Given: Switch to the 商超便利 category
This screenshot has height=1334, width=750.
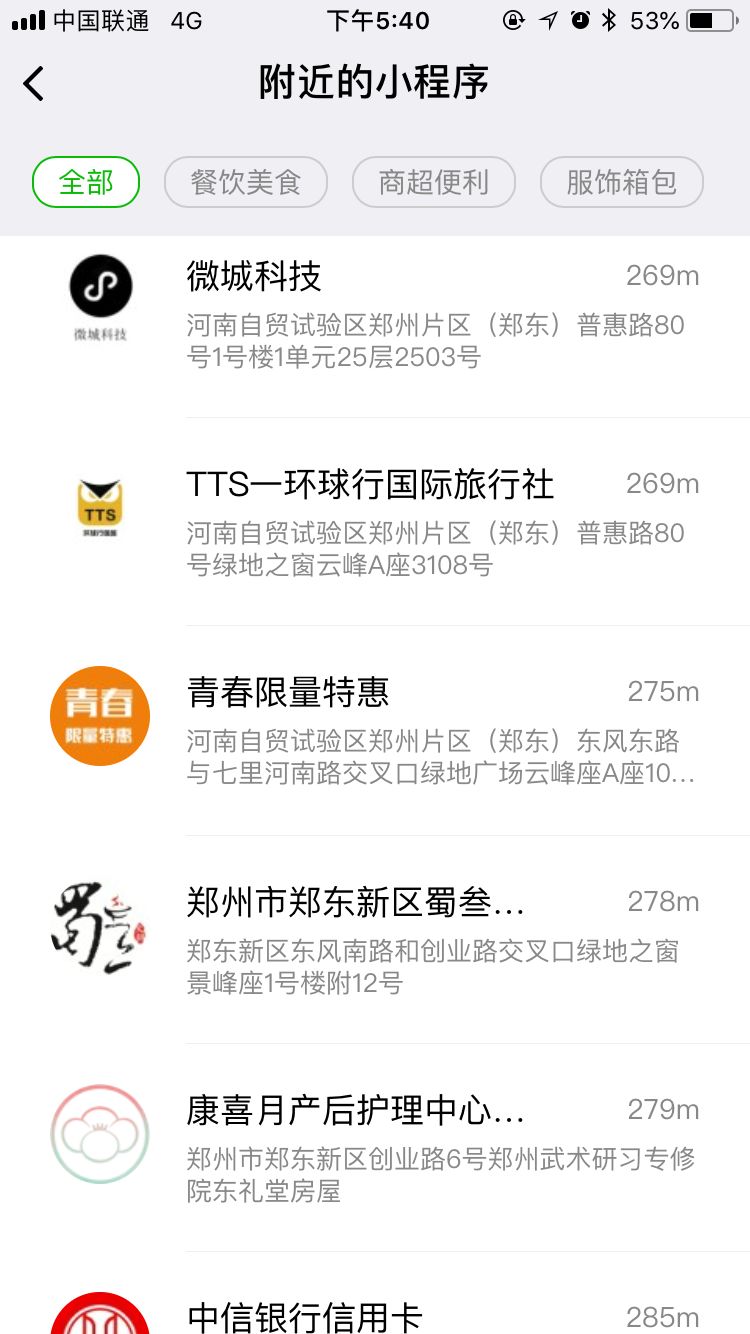Looking at the screenshot, I should pos(434,182).
